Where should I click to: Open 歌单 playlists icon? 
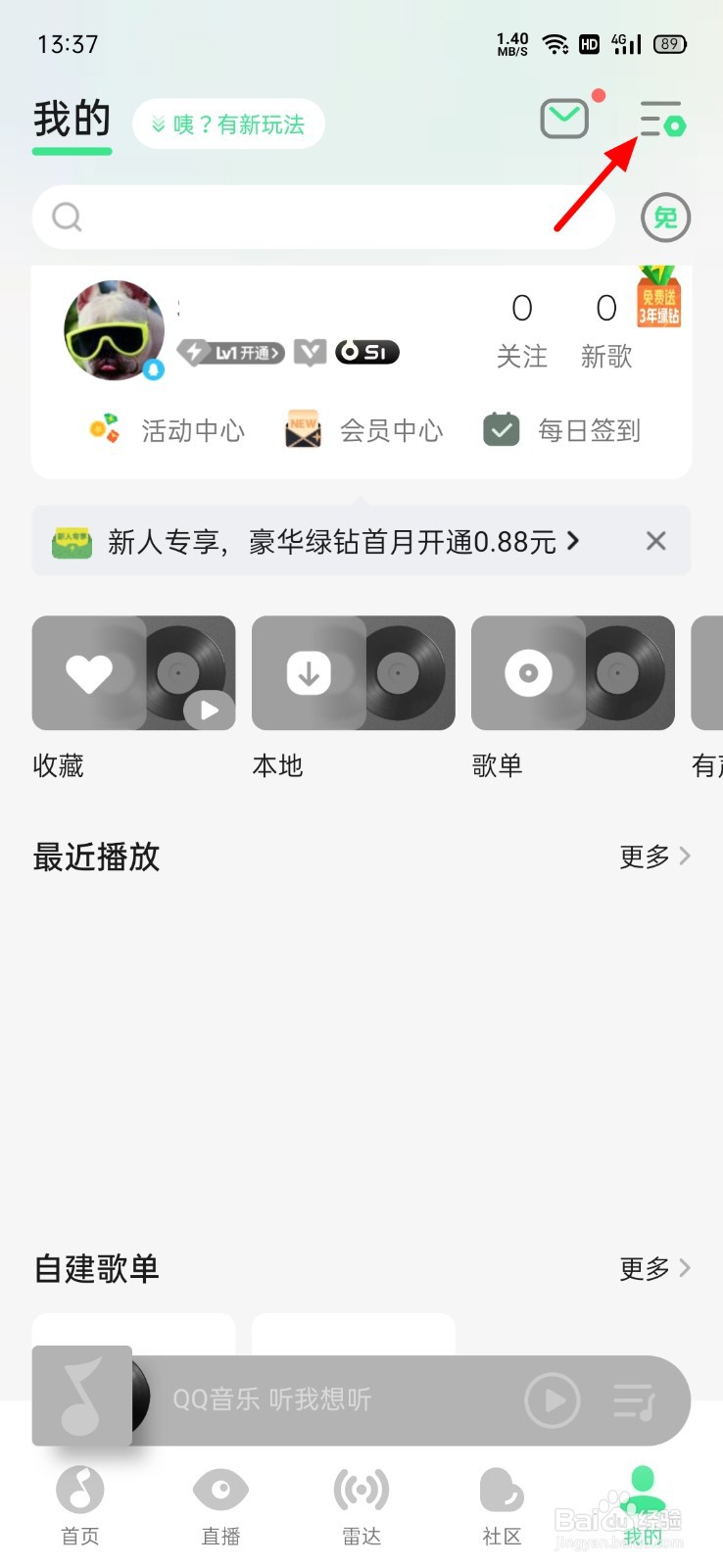572,673
